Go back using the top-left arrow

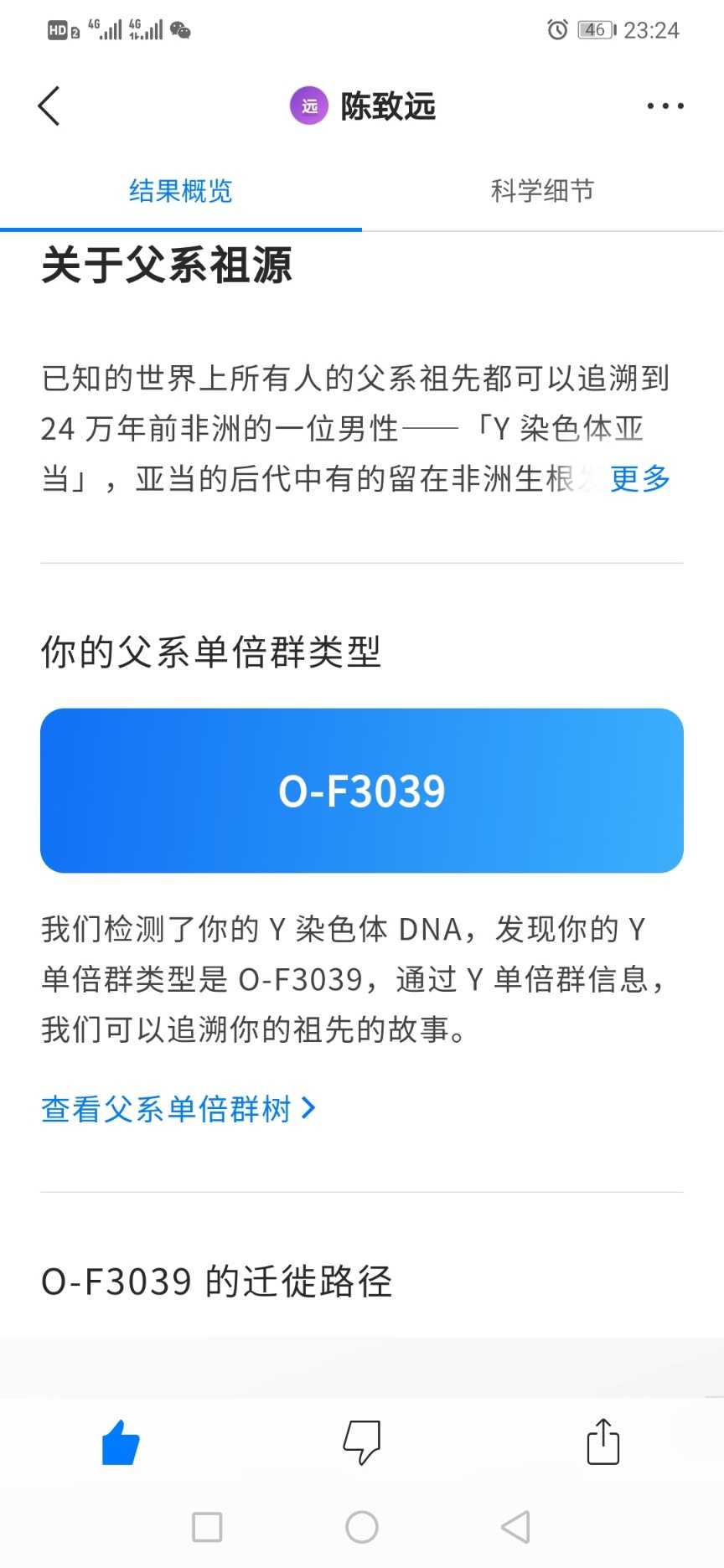coord(49,106)
